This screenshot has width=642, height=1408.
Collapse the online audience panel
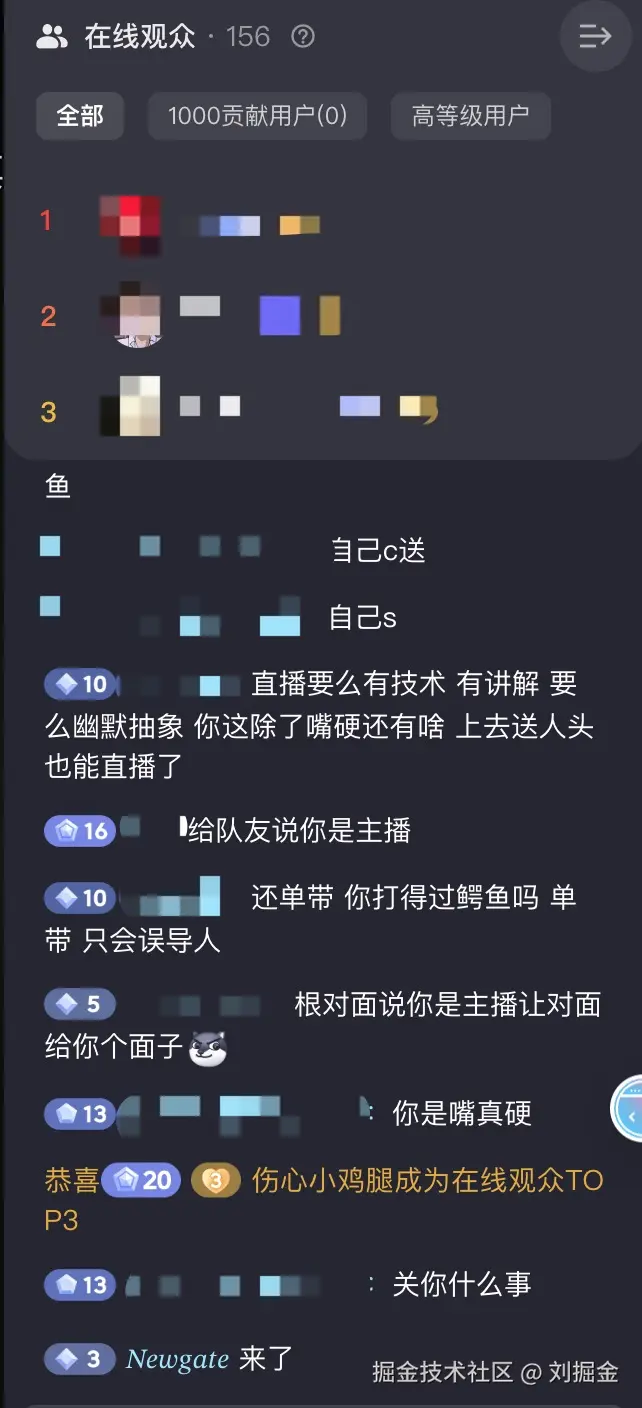595,37
